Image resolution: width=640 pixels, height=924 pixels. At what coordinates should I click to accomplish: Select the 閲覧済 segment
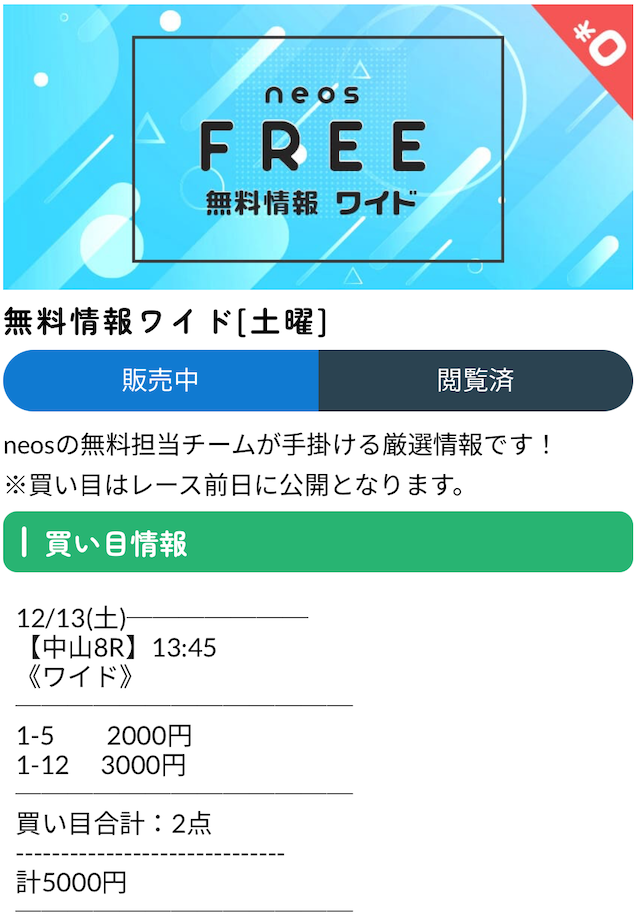tap(476, 381)
